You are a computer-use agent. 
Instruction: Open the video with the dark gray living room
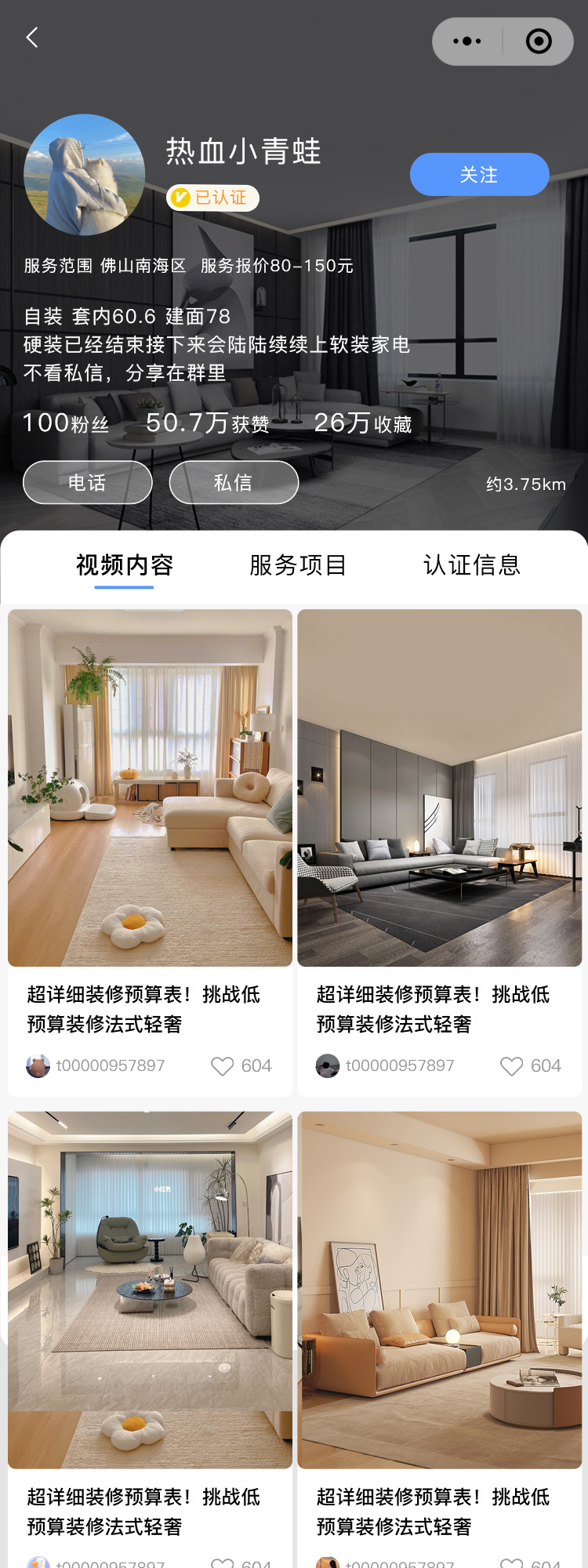point(440,788)
